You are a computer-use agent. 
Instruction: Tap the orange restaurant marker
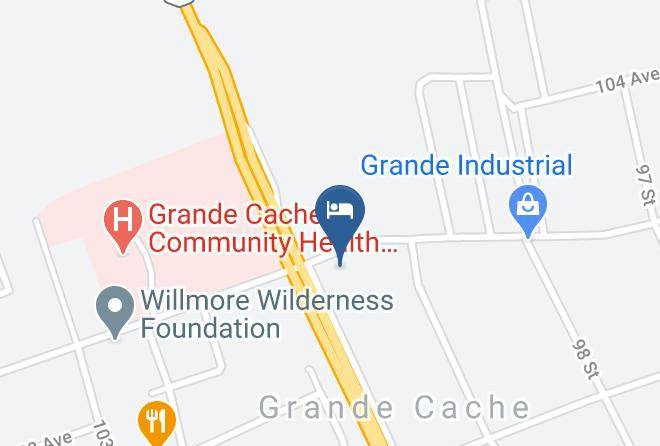(x=155, y=420)
